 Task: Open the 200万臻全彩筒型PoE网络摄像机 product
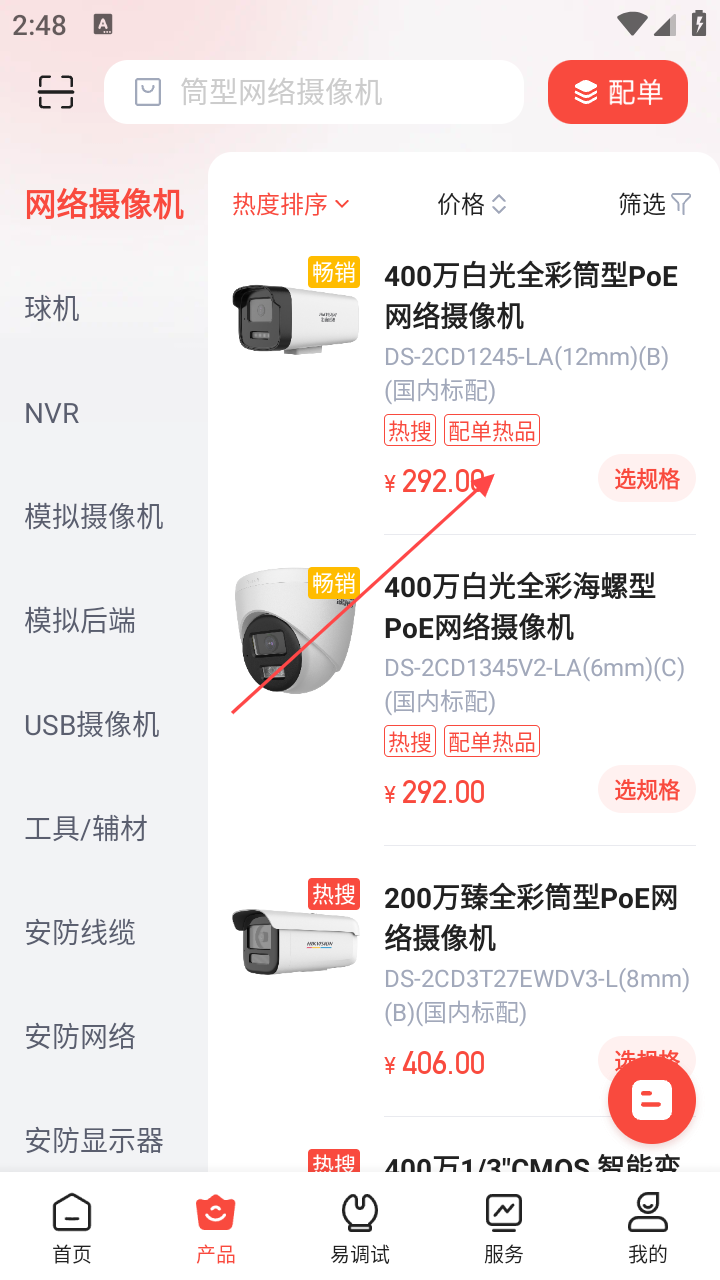click(530, 918)
